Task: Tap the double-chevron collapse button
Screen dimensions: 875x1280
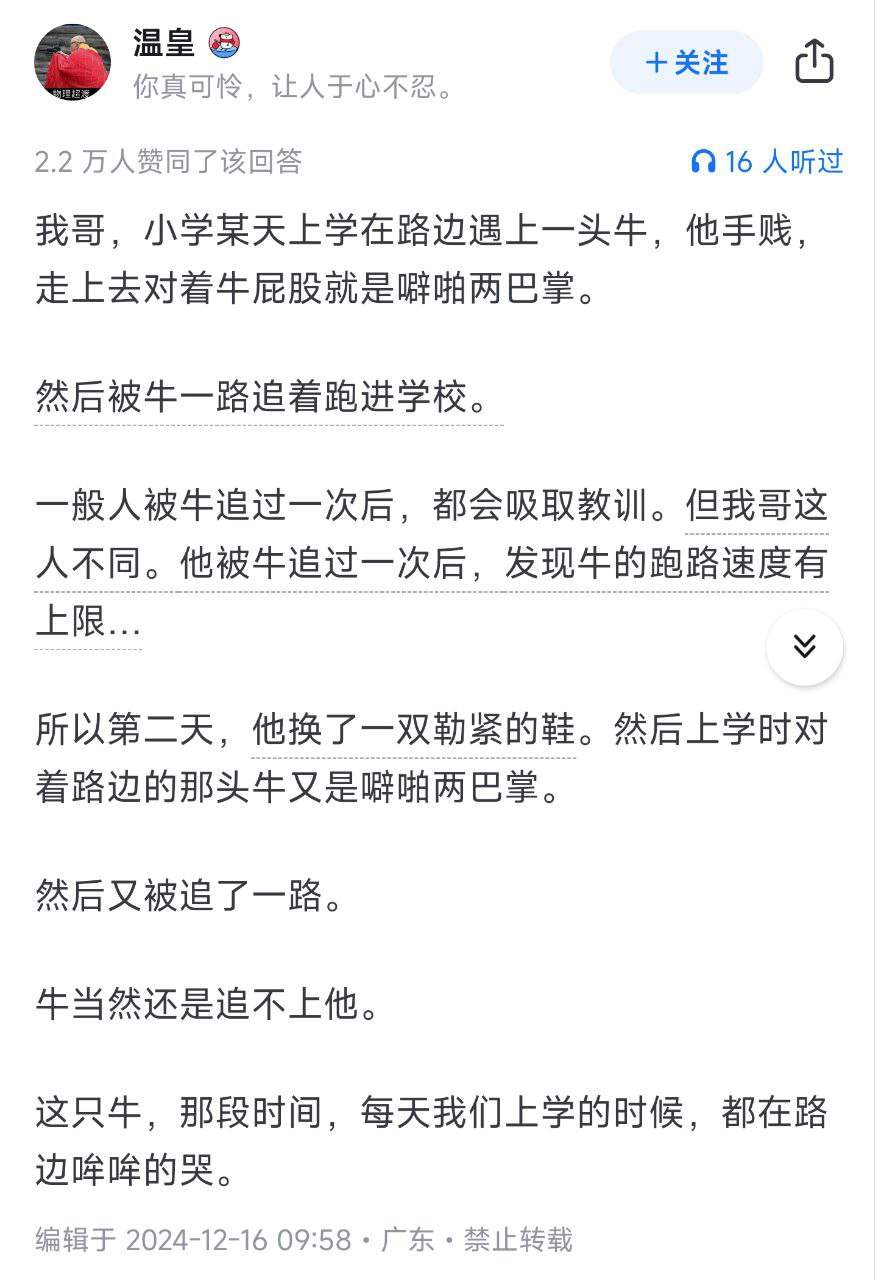Action: (x=805, y=647)
